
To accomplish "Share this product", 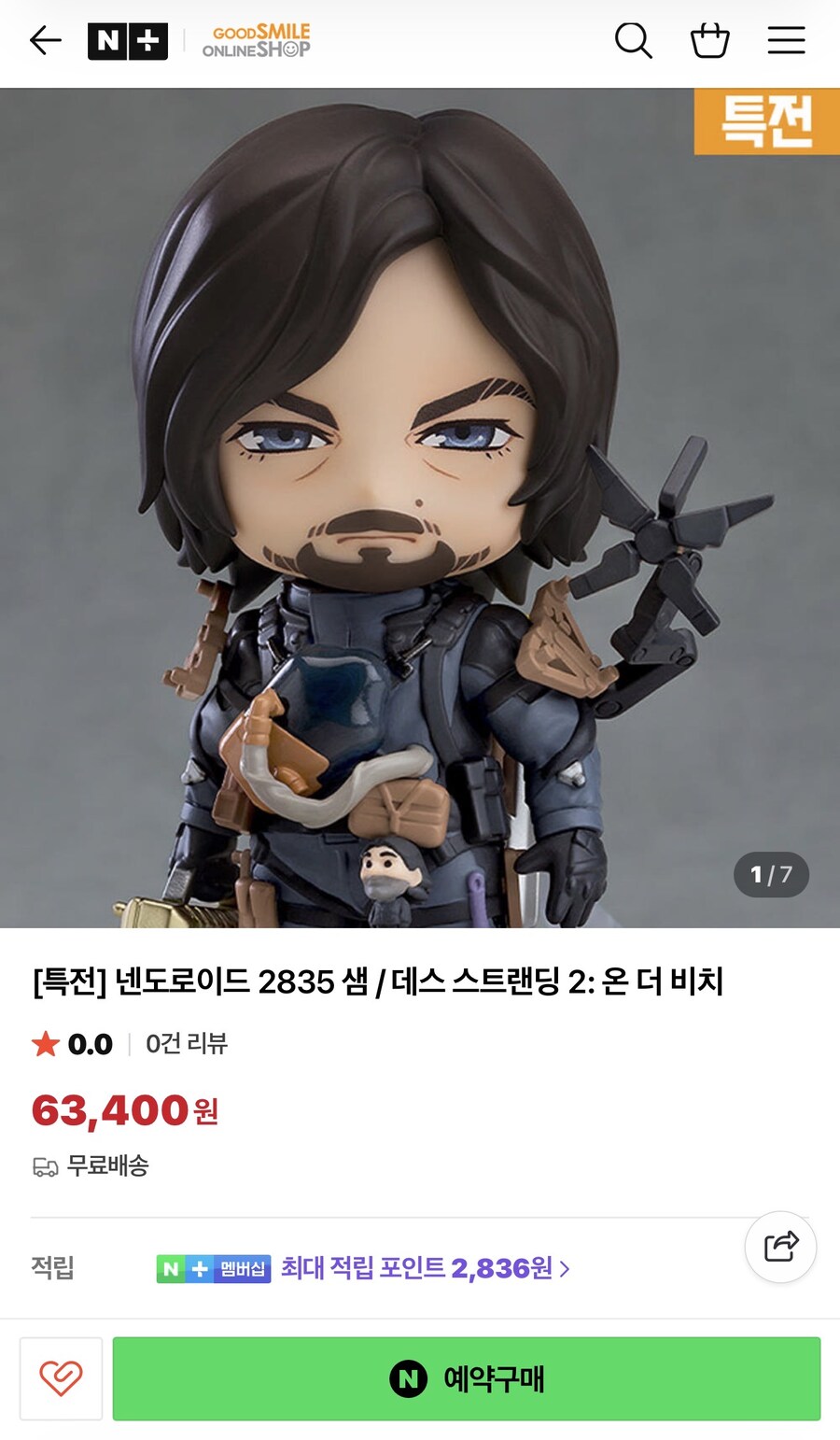I will 780,1247.
